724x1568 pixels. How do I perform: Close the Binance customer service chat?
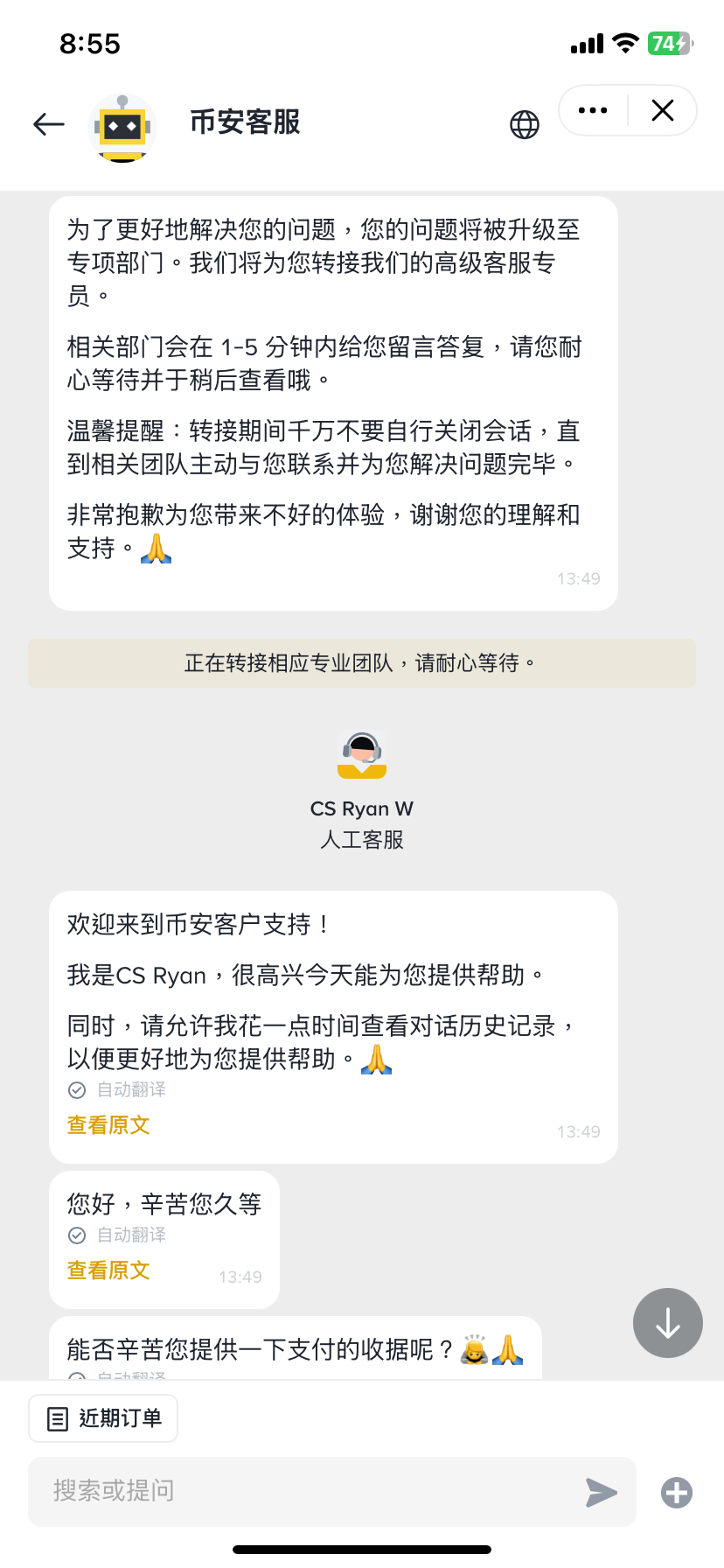point(663,110)
